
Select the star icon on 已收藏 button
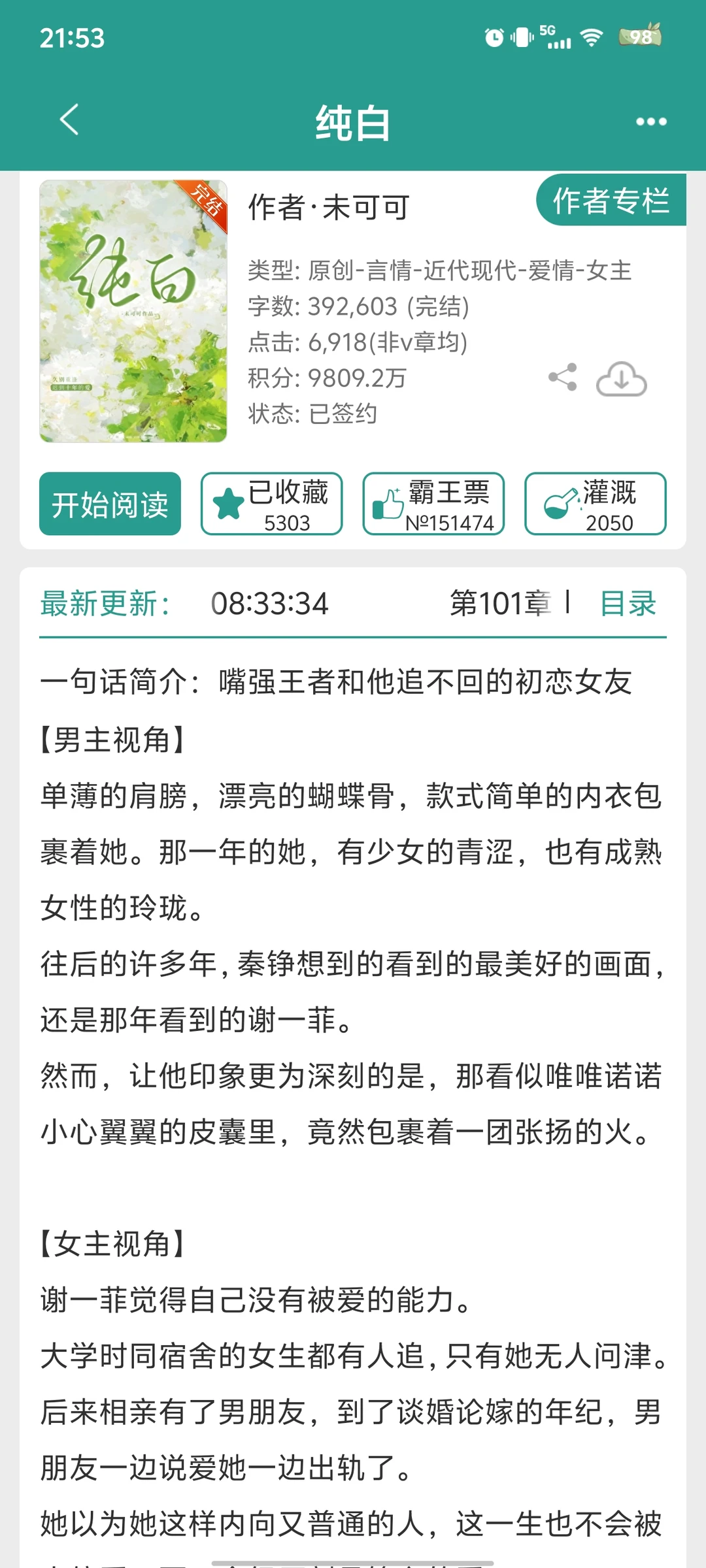pos(227,503)
